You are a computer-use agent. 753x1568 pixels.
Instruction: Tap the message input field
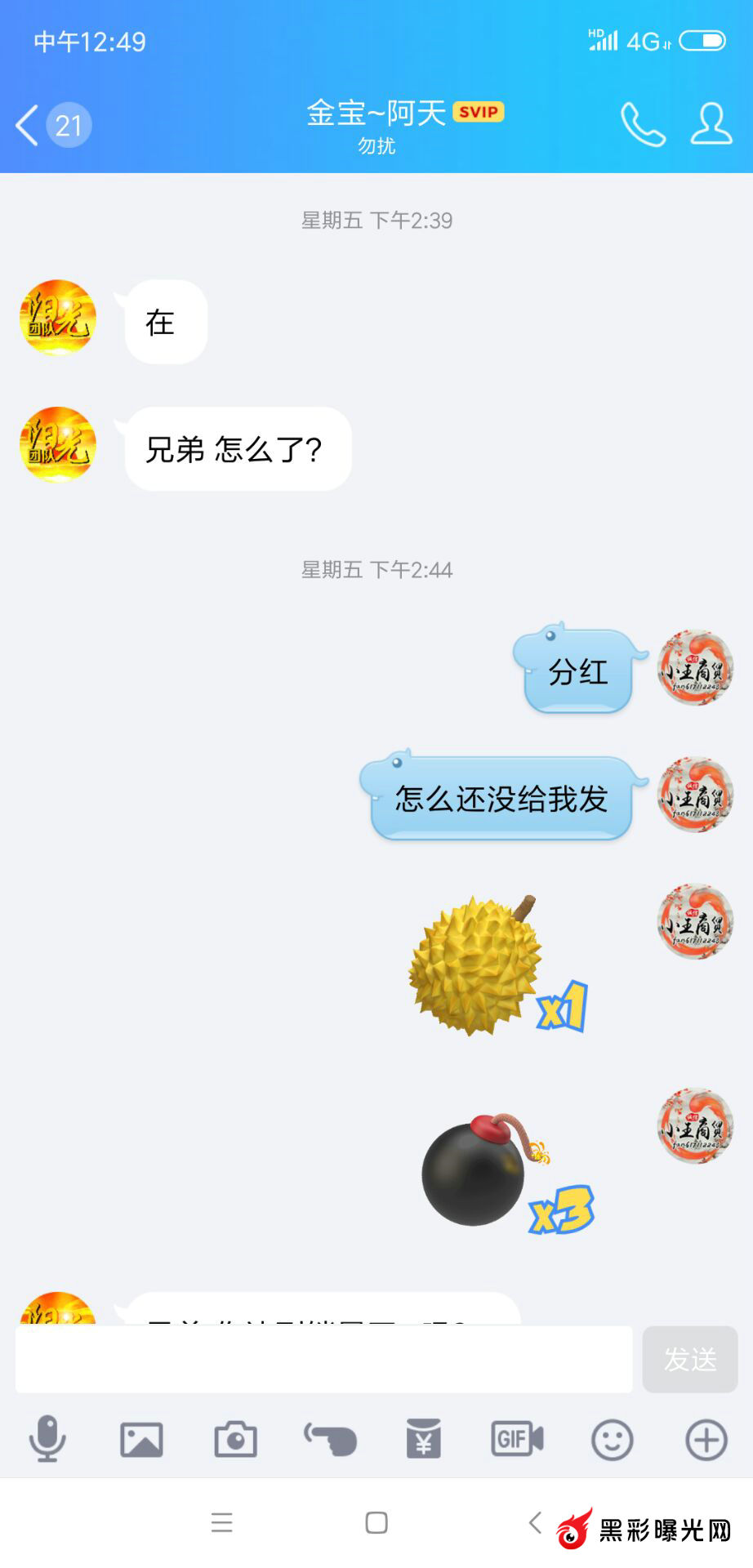[x=323, y=1360]
